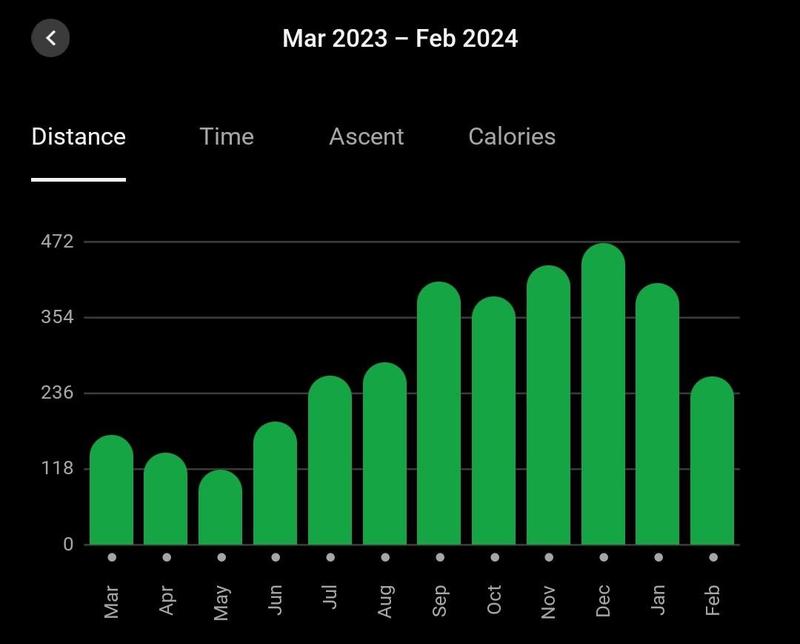
Task: Open the Calories tab
Action: pyautogui.click(x=512, y=137)
